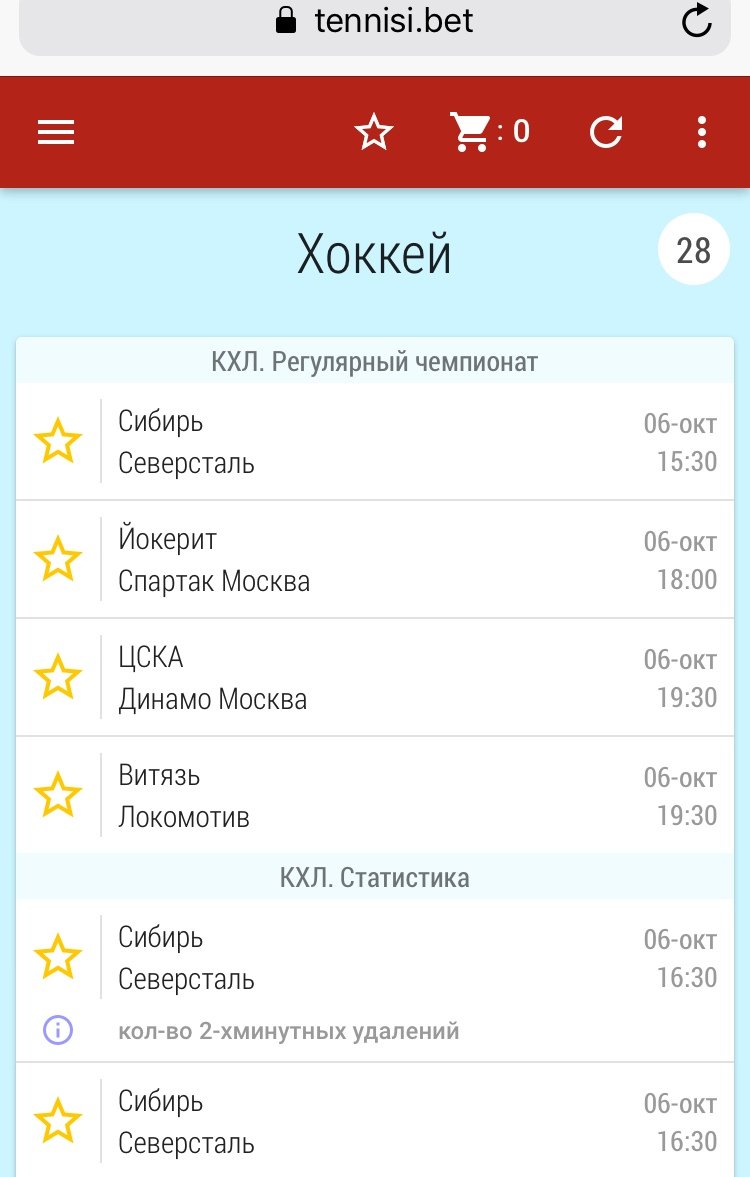Open the three-dot overflow menu
The height and width of the screenshot is (1177, 750).
point(702,132)
